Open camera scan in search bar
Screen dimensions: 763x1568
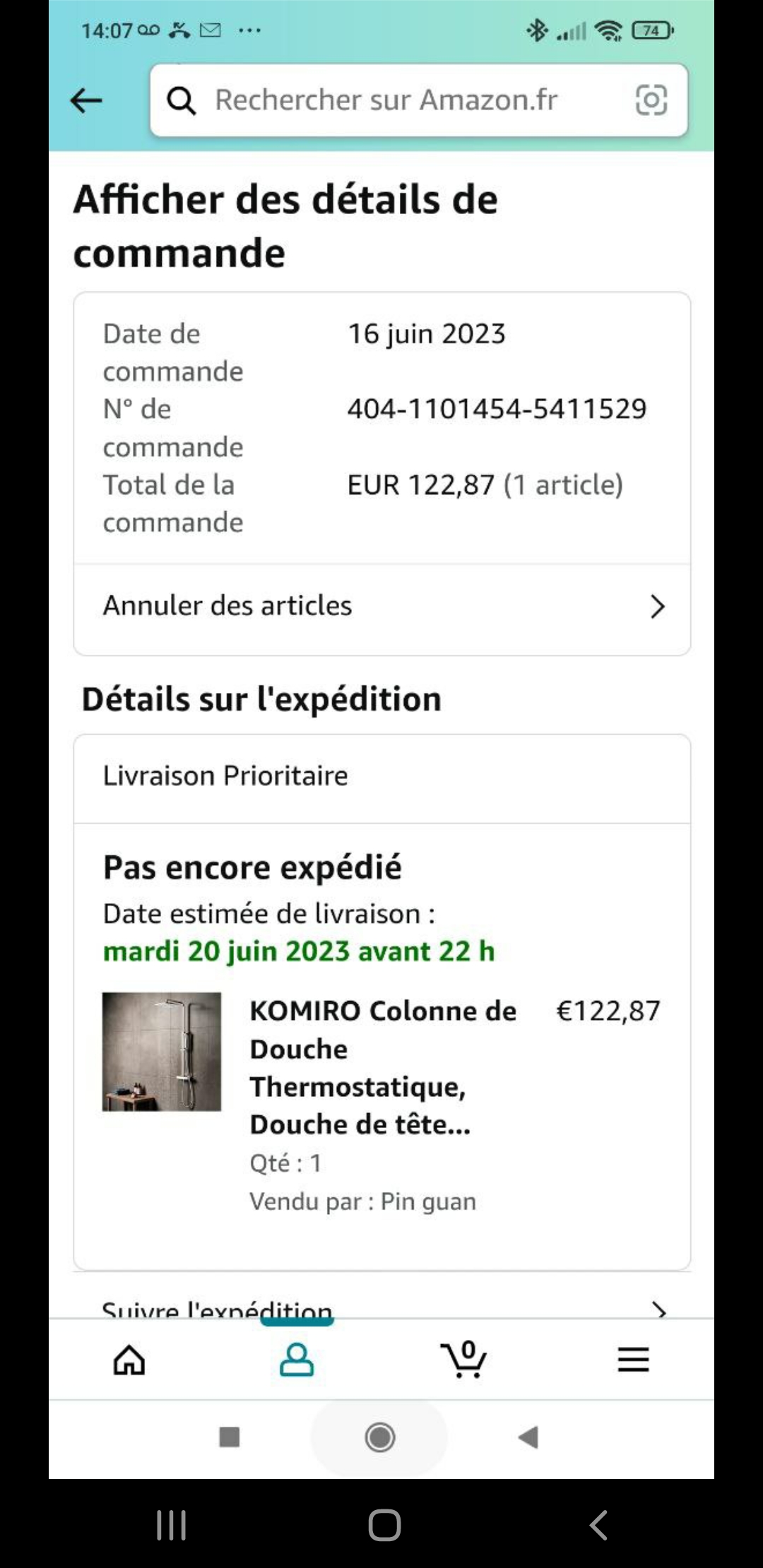pos(651,100)
